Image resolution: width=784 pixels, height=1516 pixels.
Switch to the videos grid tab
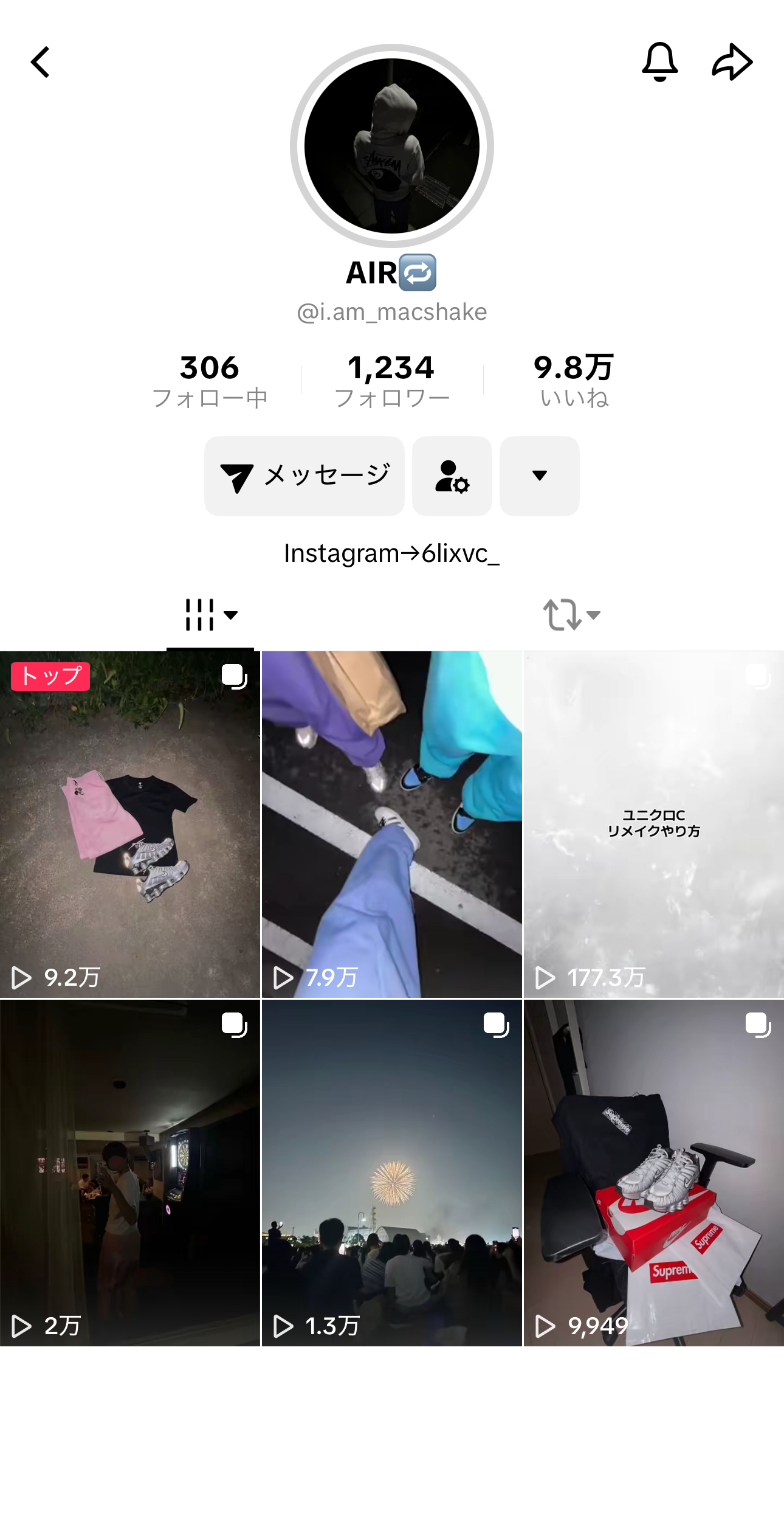click(210, 615)
